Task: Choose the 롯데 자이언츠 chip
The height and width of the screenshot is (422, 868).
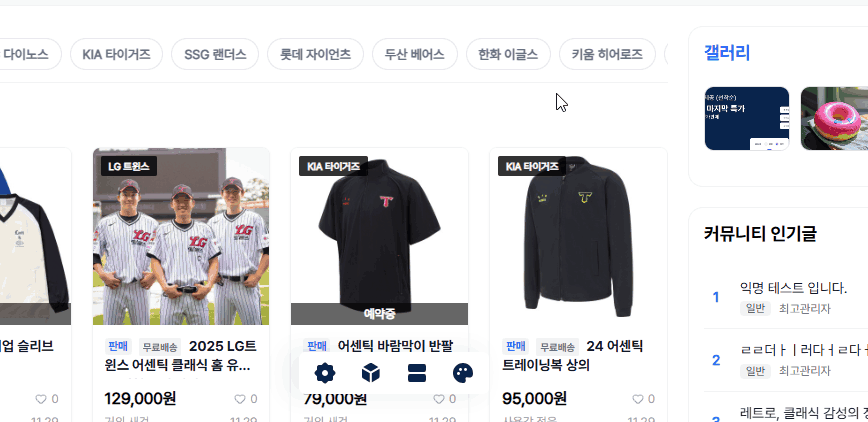Action: click(315, 54)
